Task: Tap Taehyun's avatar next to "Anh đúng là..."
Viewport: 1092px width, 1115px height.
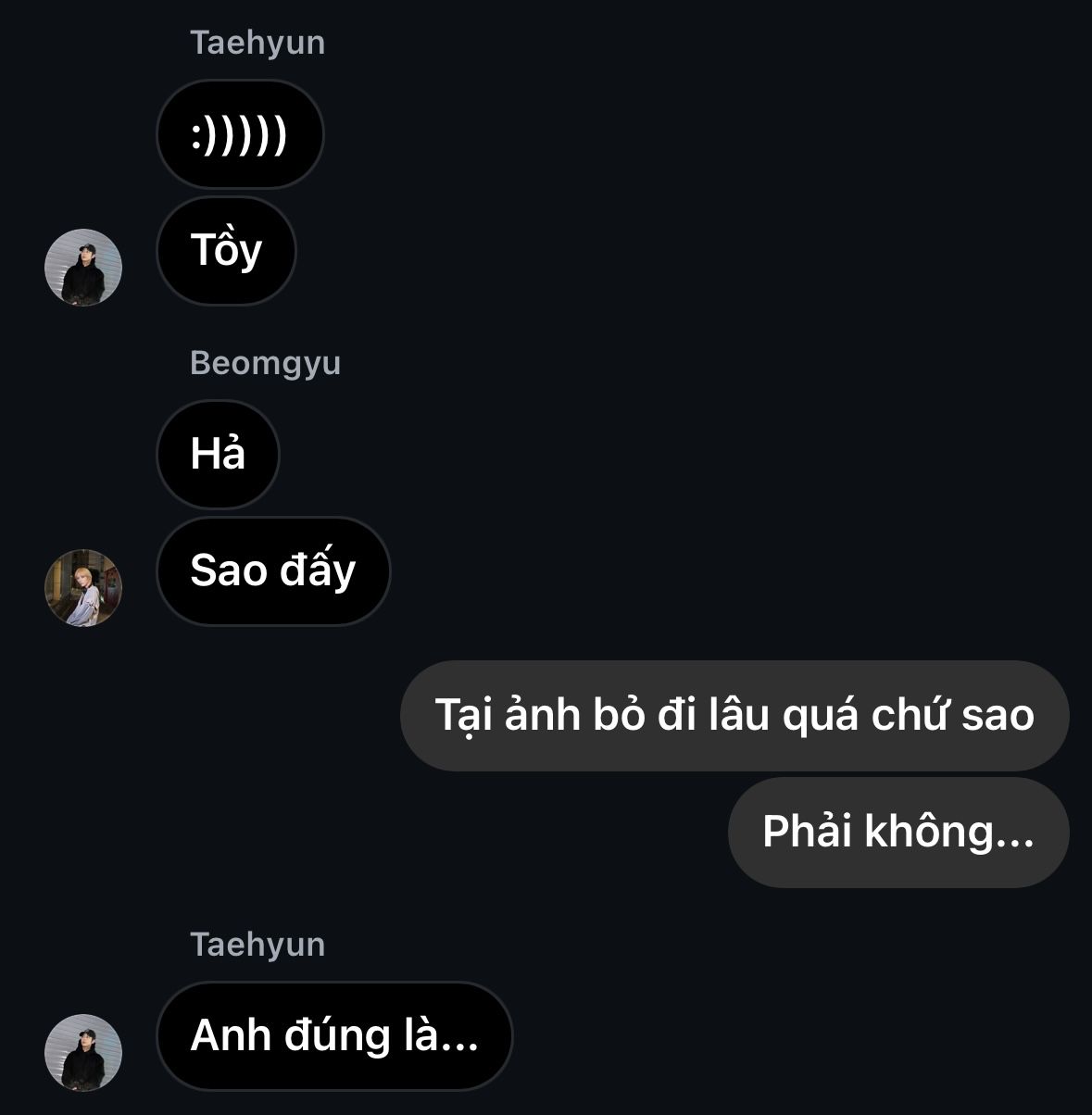Action: (x=83, y=1052)
